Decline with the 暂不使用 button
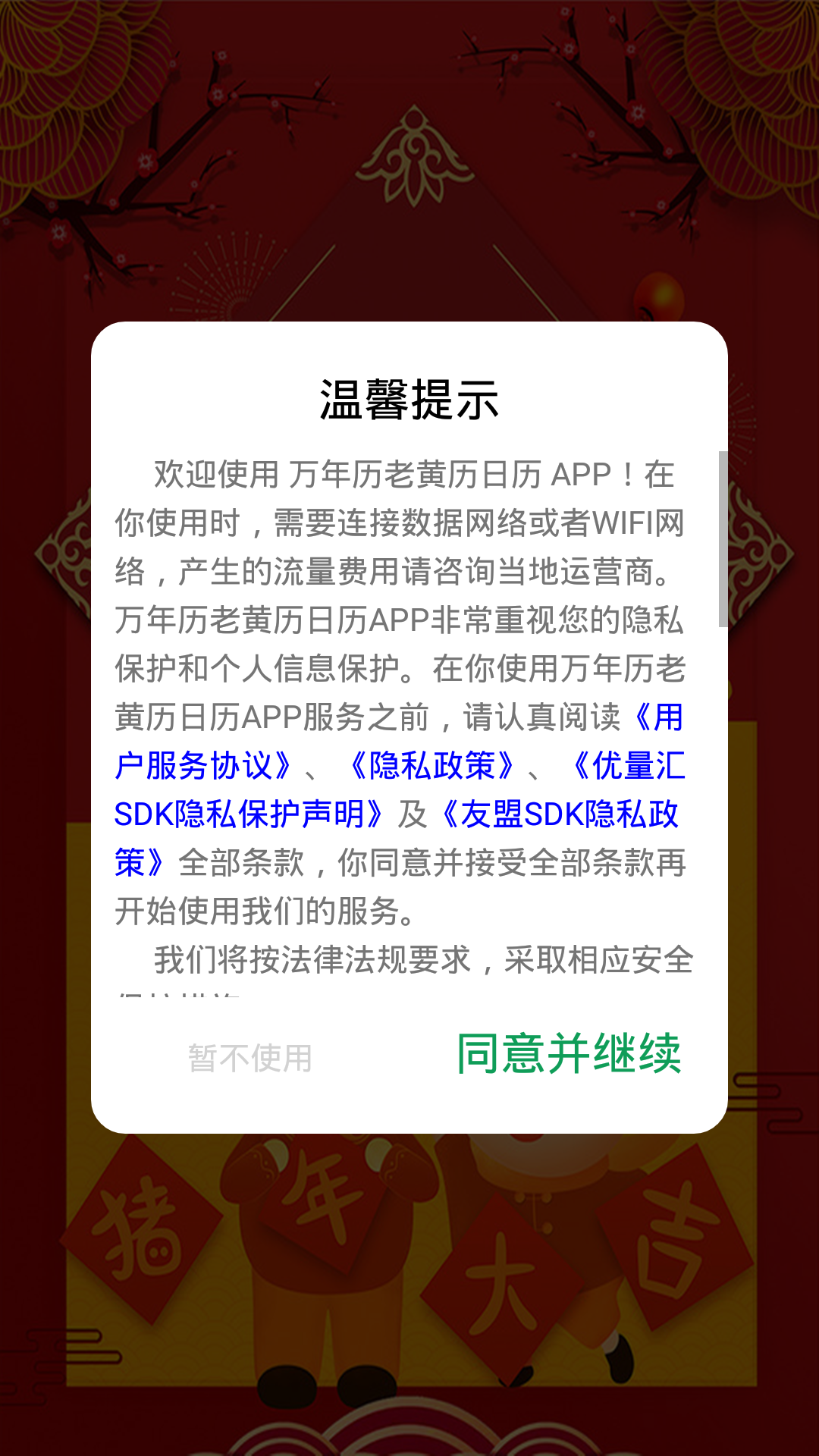Viewport: 819px width, 1456px height. 250,1058
